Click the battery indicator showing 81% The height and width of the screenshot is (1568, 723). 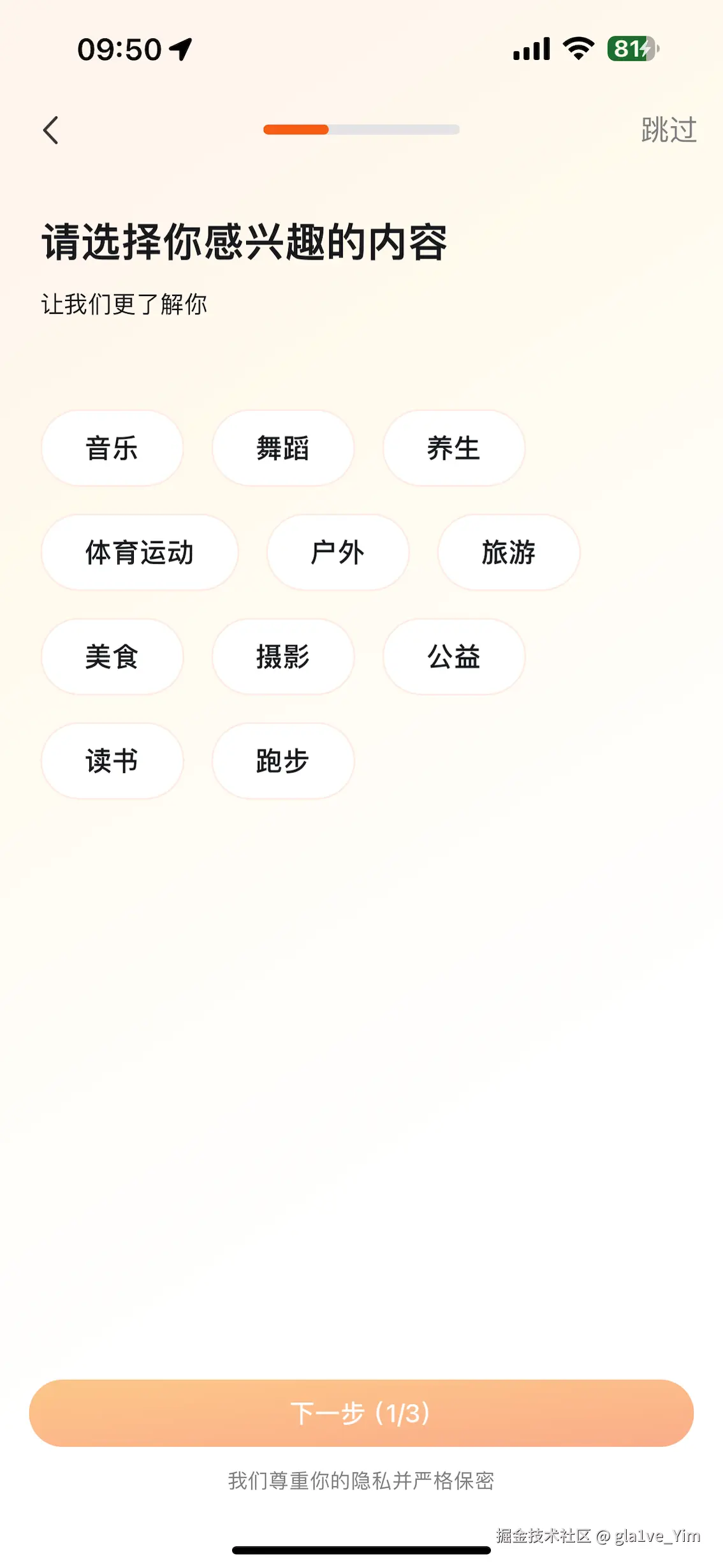coord(630,48)
